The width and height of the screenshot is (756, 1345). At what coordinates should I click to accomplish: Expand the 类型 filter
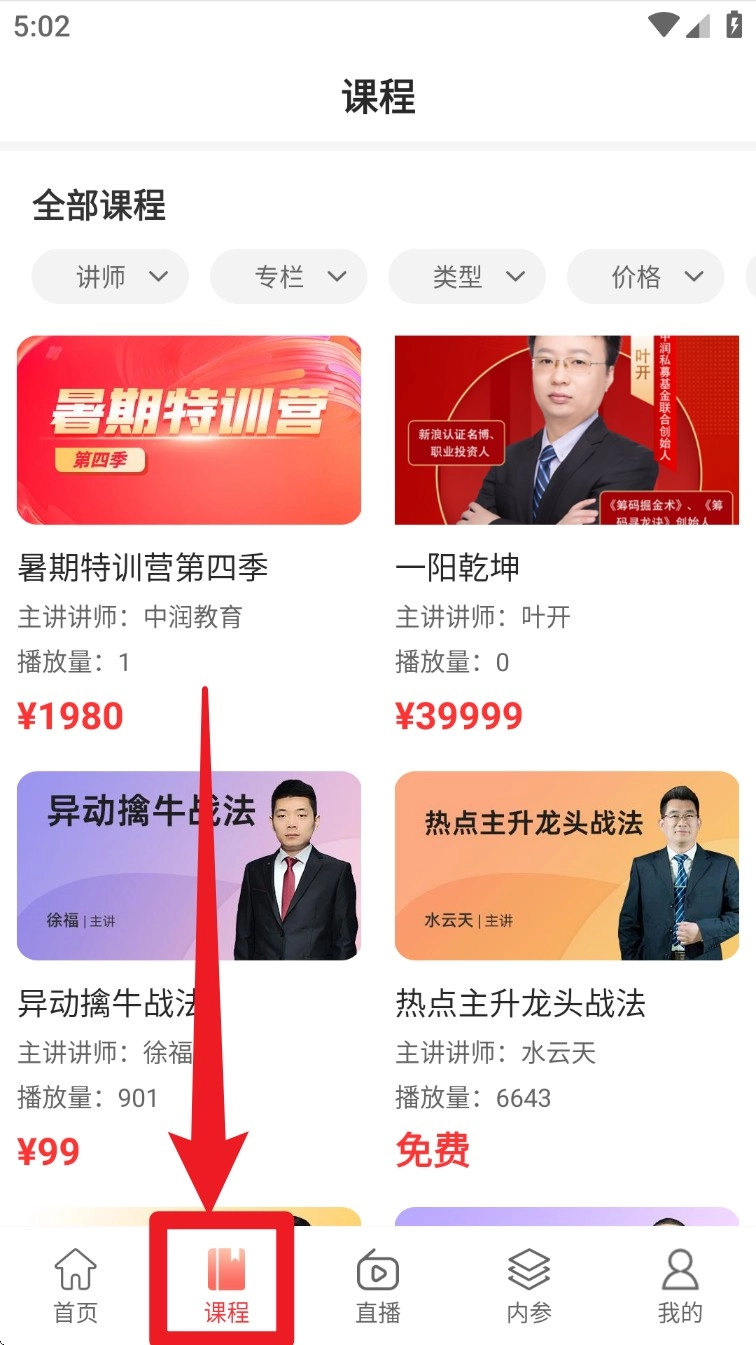click(467, 277)
